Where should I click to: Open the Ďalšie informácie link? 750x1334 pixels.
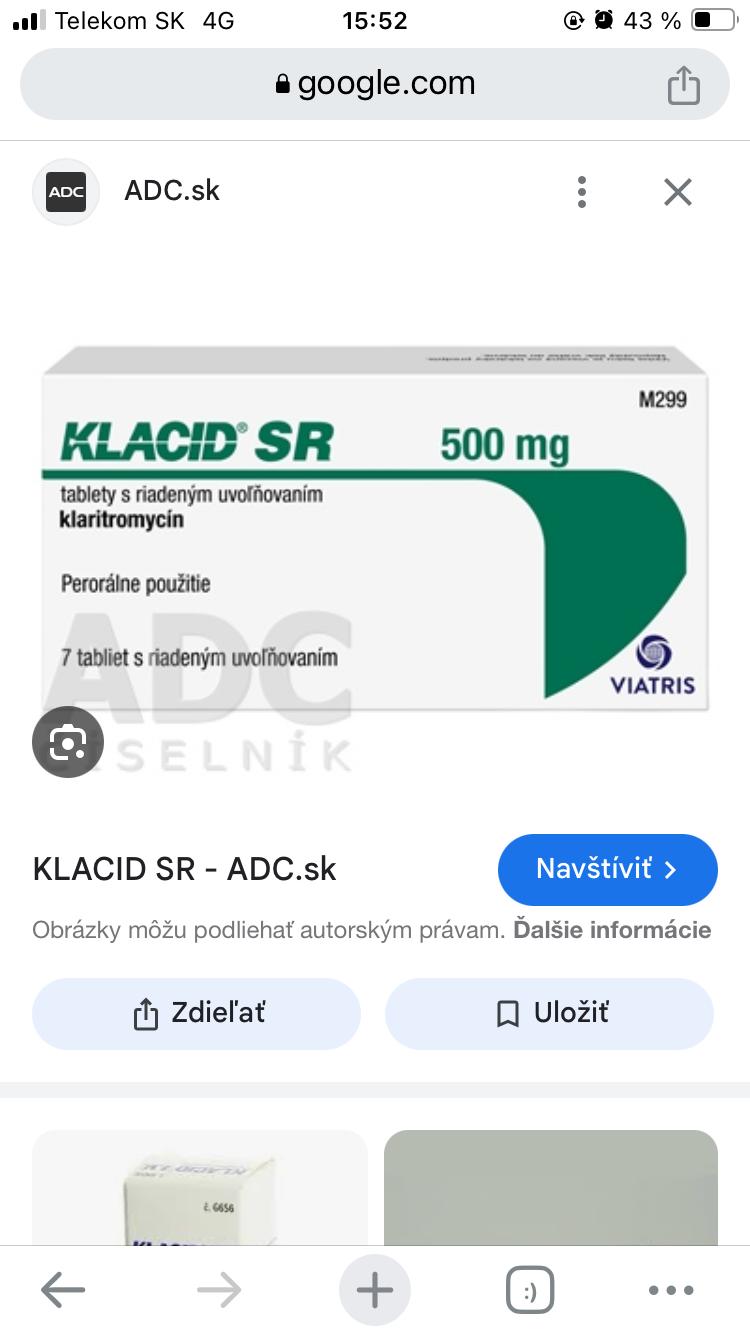point(612,930)
